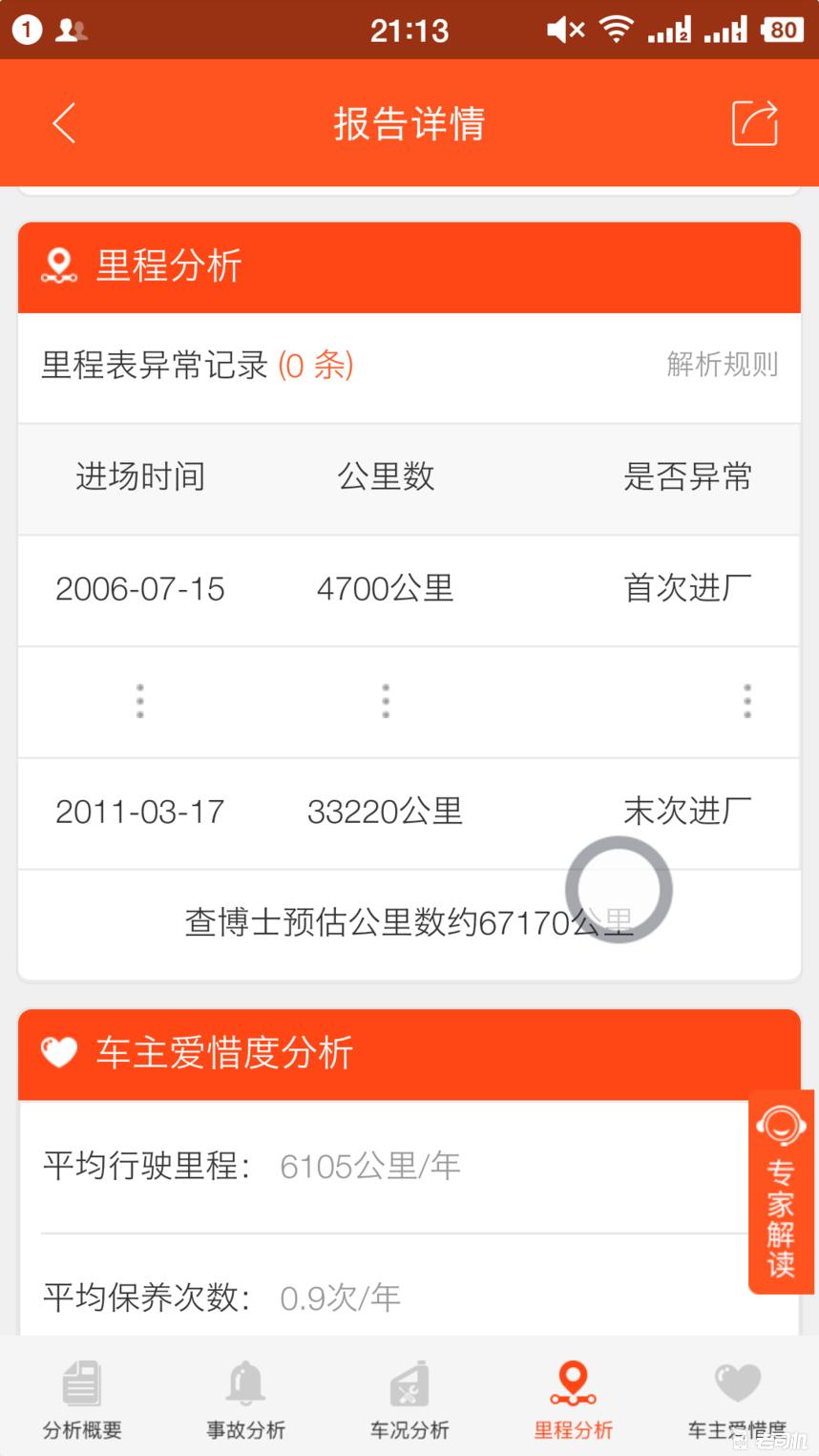Viewport: 819px width, 1456px height.
Task: Tap the 分析概要 document icon
Action: pos(82,1383)
